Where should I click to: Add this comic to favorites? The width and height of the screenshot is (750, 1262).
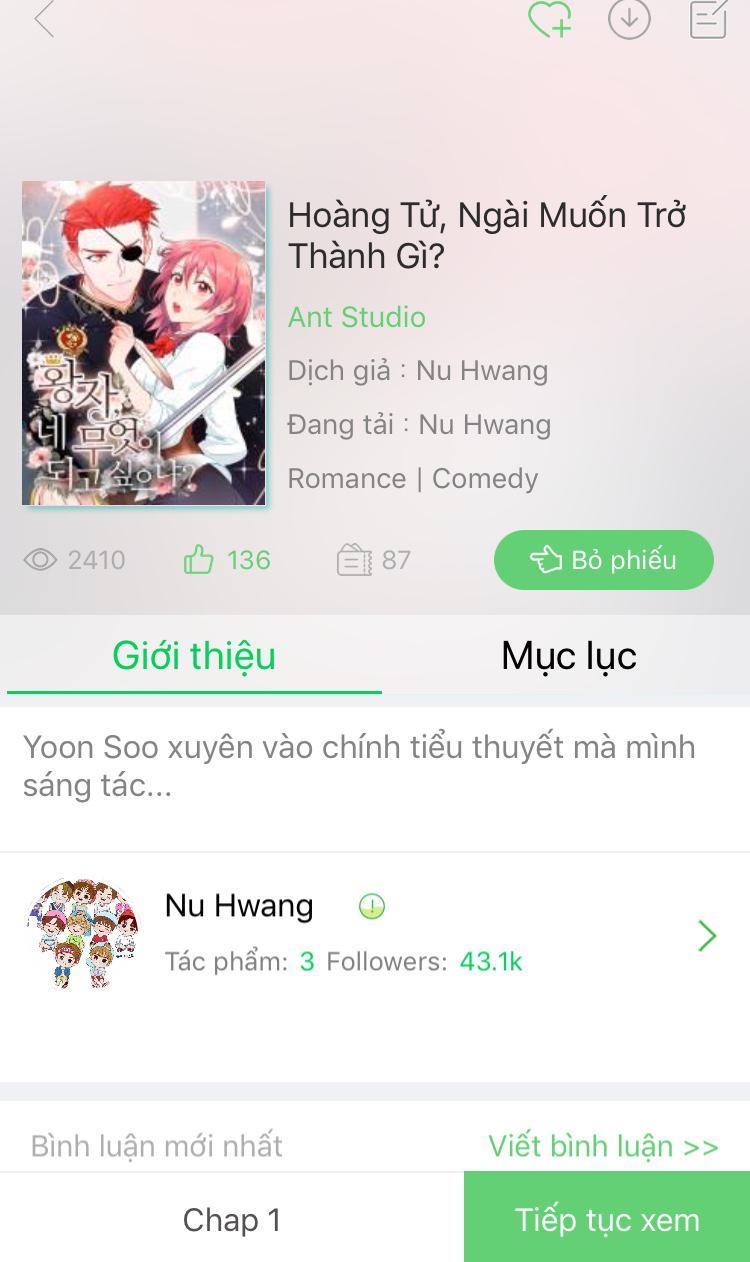pyautogui.click(x=549, y=19)
